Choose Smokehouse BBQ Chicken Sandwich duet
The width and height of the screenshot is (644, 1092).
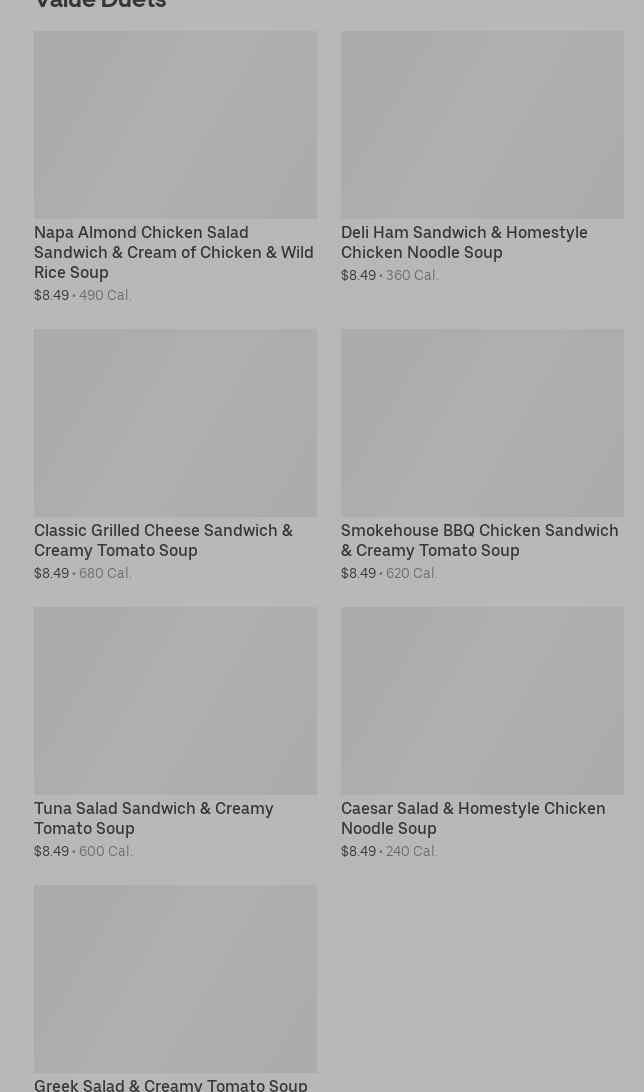pos(482,455)
